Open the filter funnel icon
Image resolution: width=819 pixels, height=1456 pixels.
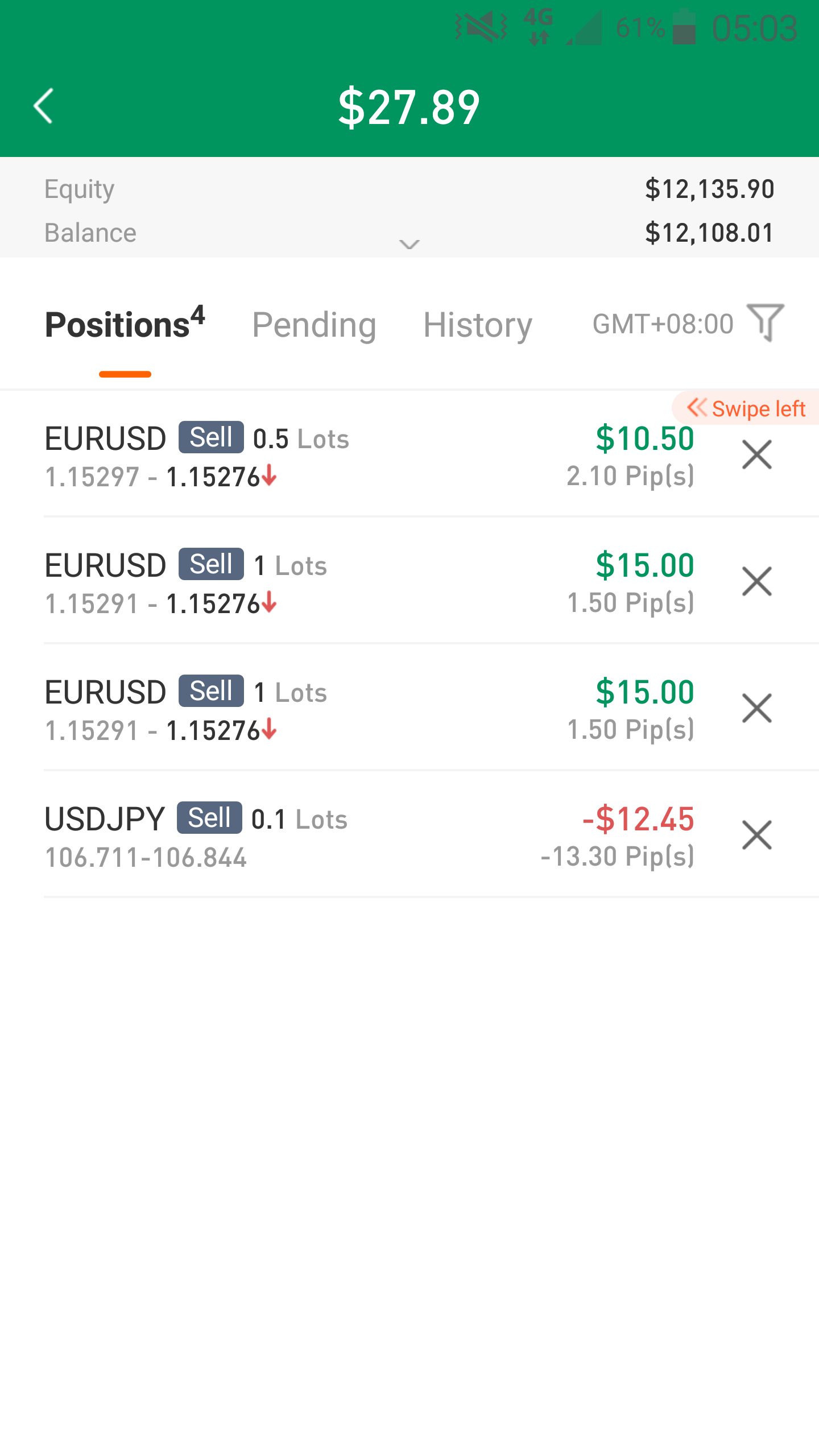click(x=766, y=322)
